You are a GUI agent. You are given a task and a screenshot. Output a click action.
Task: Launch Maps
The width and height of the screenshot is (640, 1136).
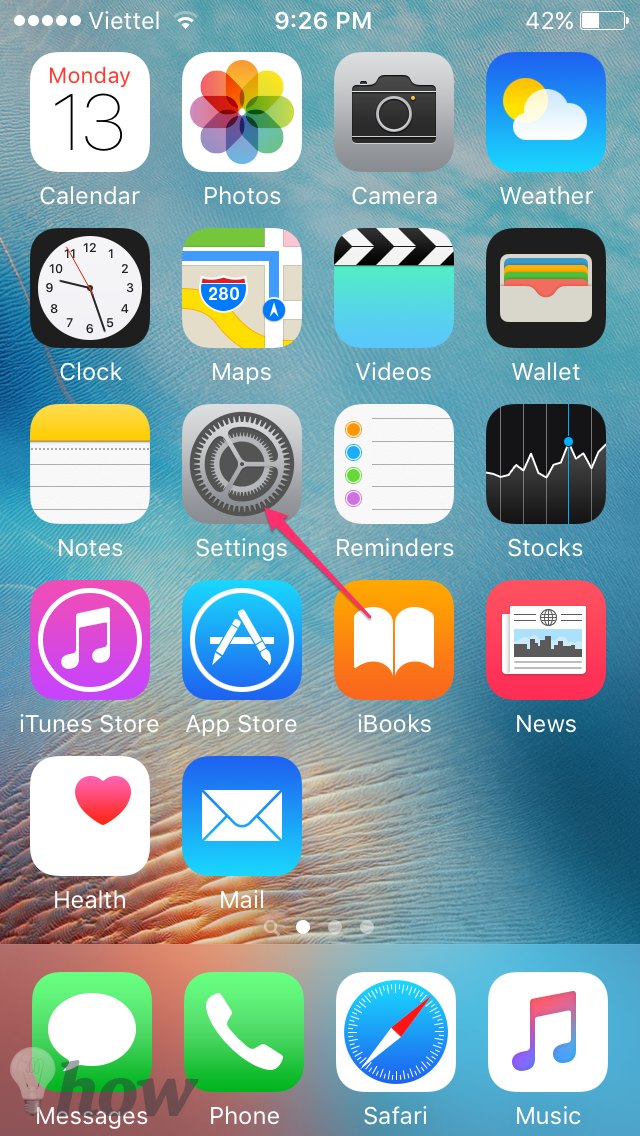point(241,288)
